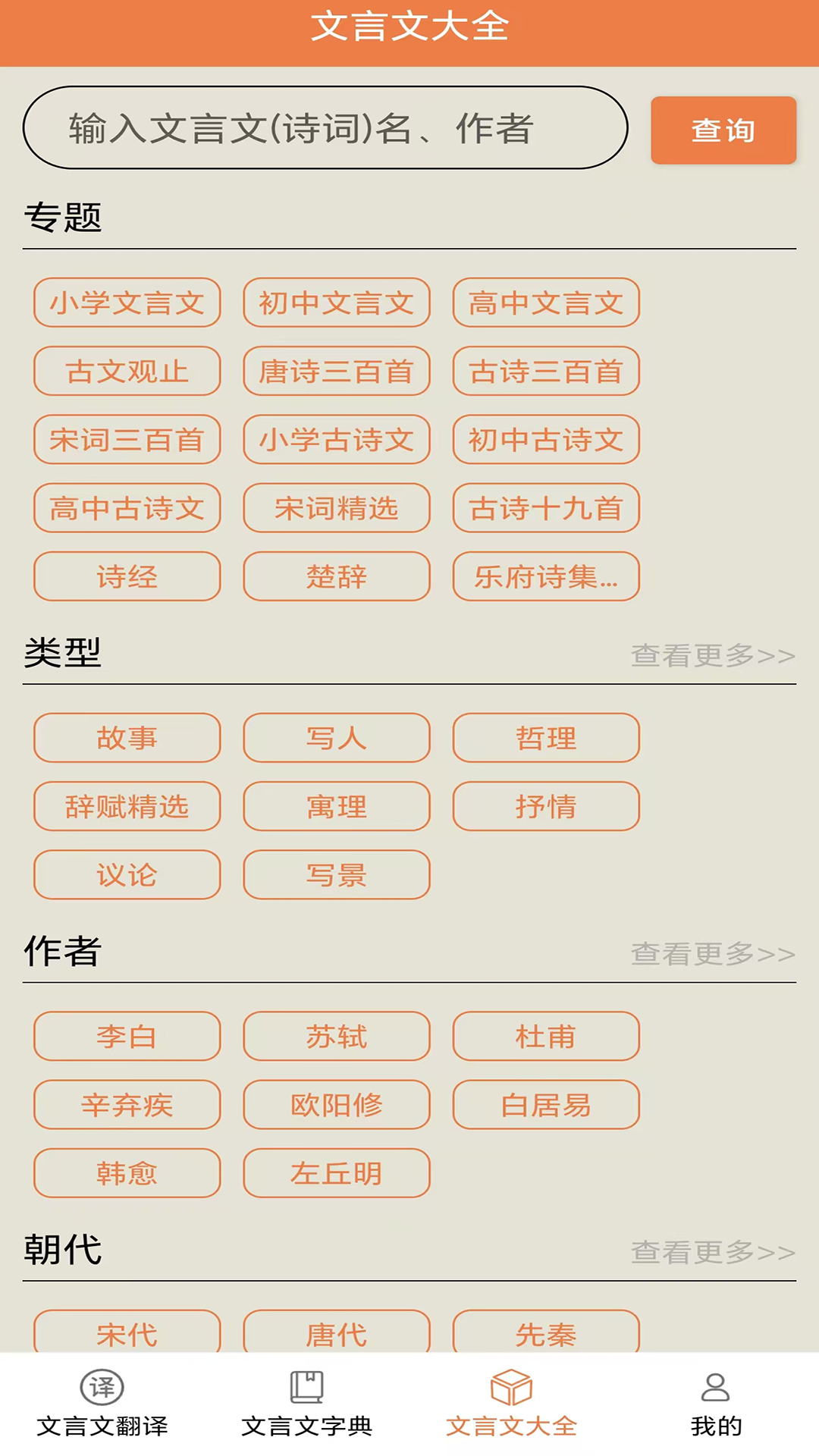Browse 先秦 dynasty works
Screen dimensions: 819x1456
tap(545, 1333)
